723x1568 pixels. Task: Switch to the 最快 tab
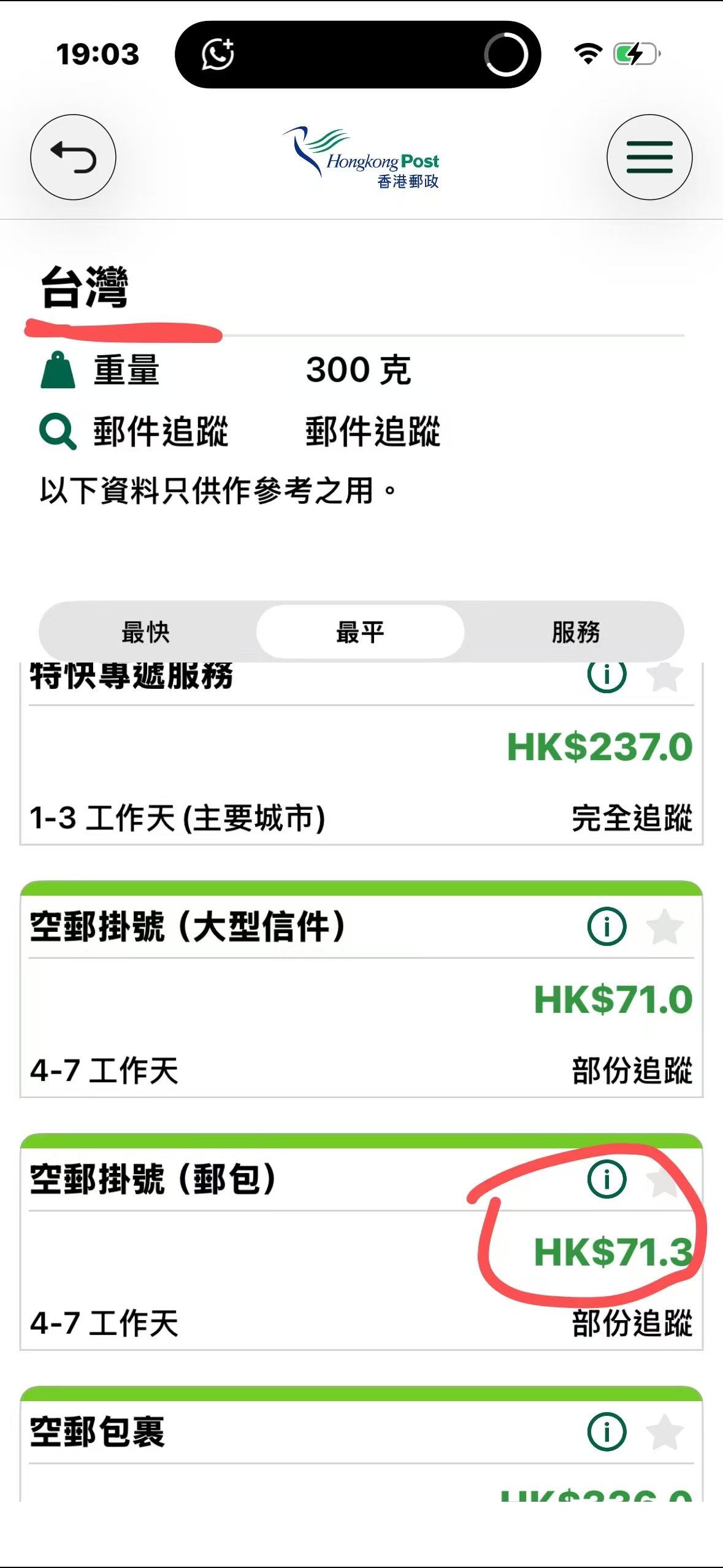[145, 632]
